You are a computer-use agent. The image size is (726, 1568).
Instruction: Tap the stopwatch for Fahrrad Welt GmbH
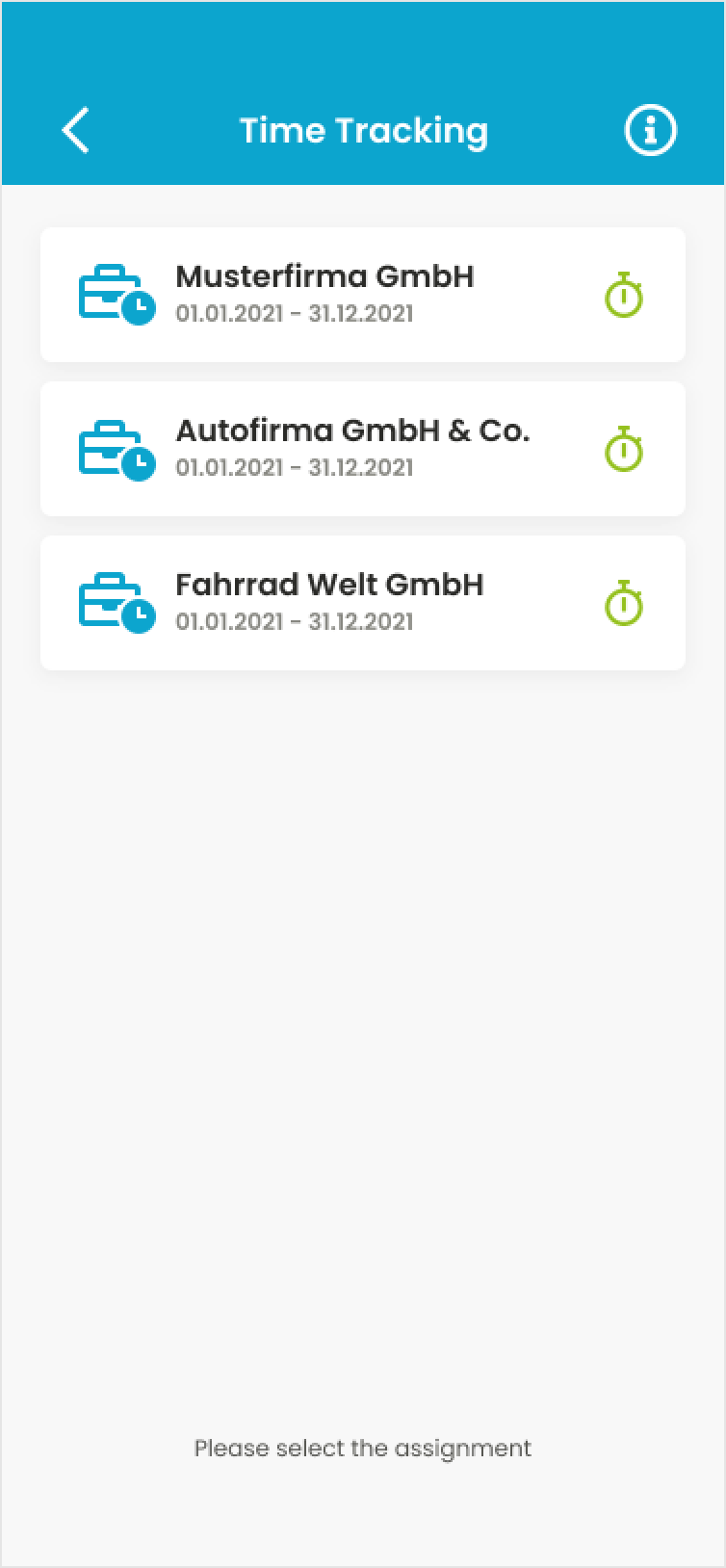click(x=624, y=603)
